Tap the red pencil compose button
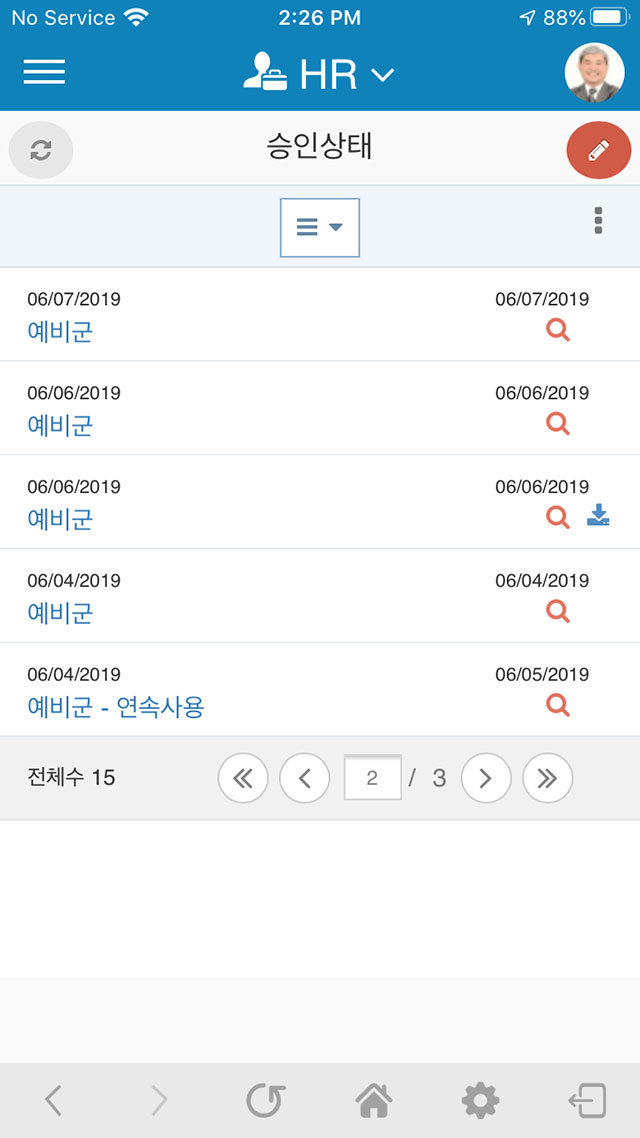 (599, 150)
